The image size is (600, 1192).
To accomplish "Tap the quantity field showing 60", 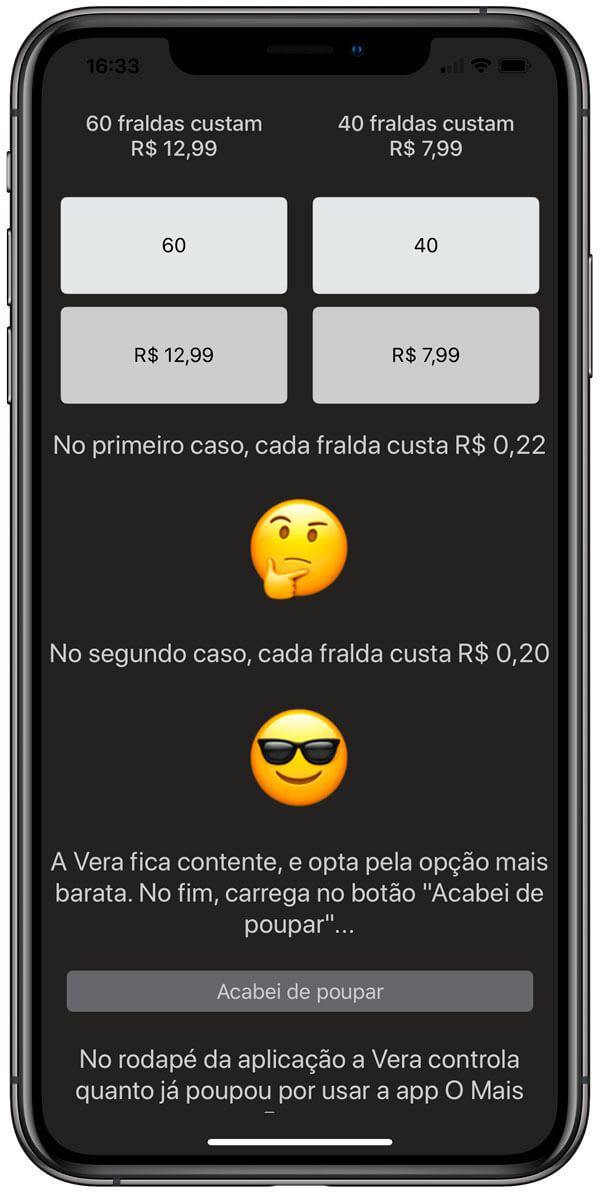I will pos(174,245).
